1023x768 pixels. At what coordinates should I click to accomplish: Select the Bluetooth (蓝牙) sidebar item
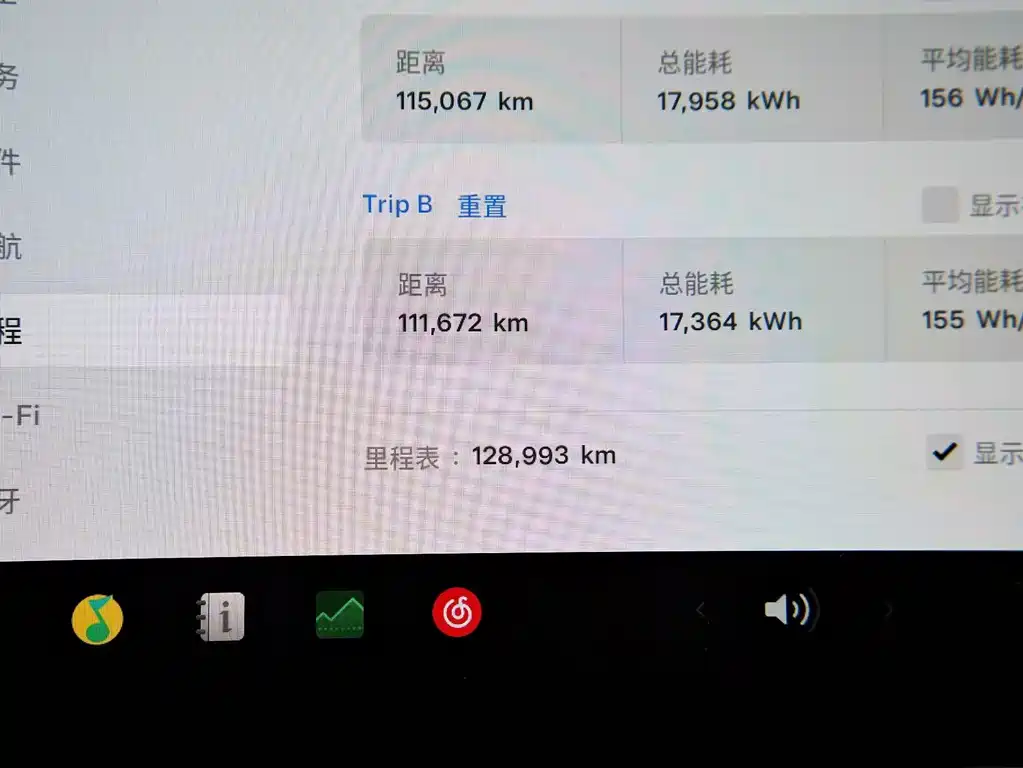point(10,501)
